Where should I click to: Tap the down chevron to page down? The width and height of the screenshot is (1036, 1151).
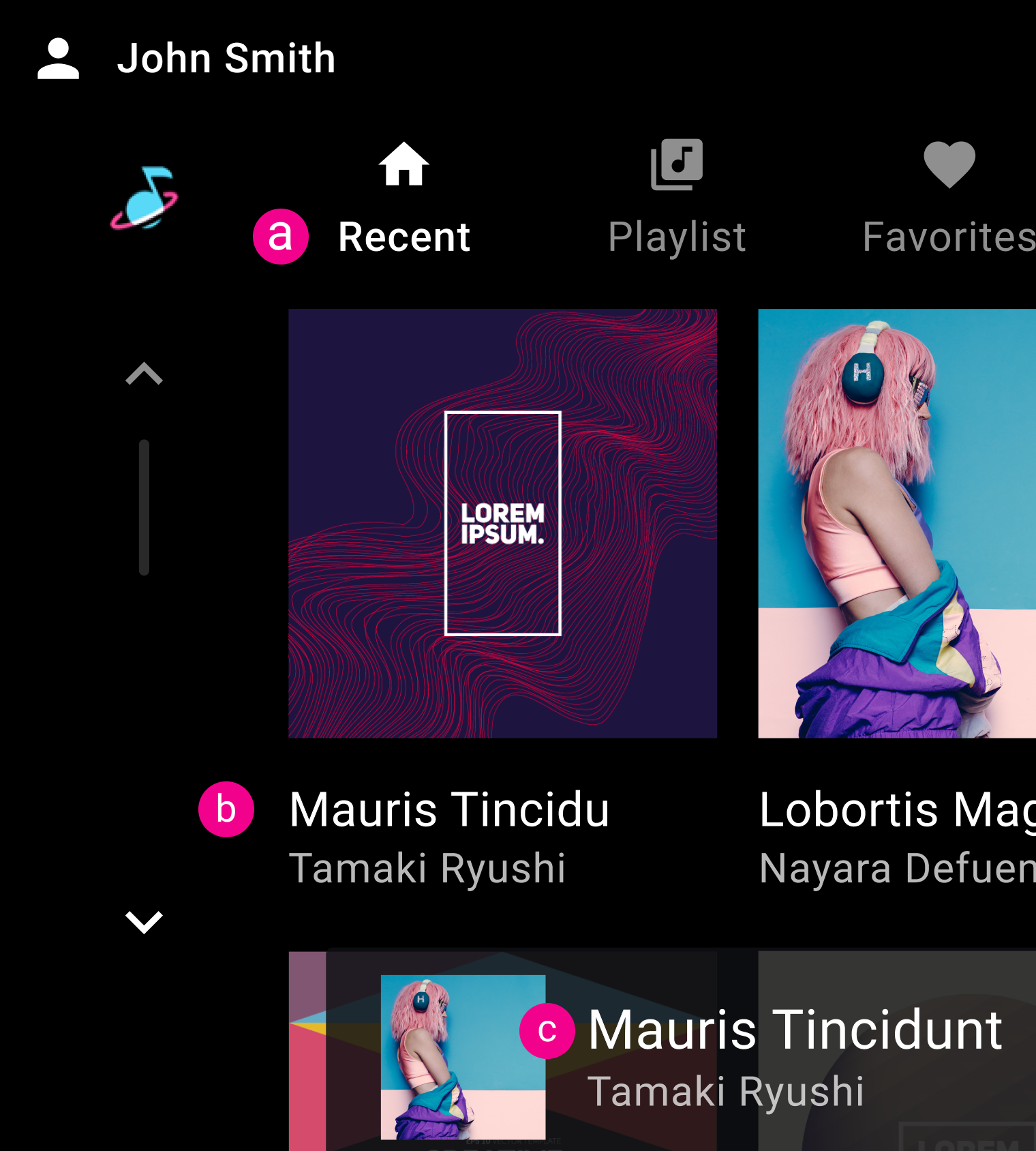[x=144, y=922]
